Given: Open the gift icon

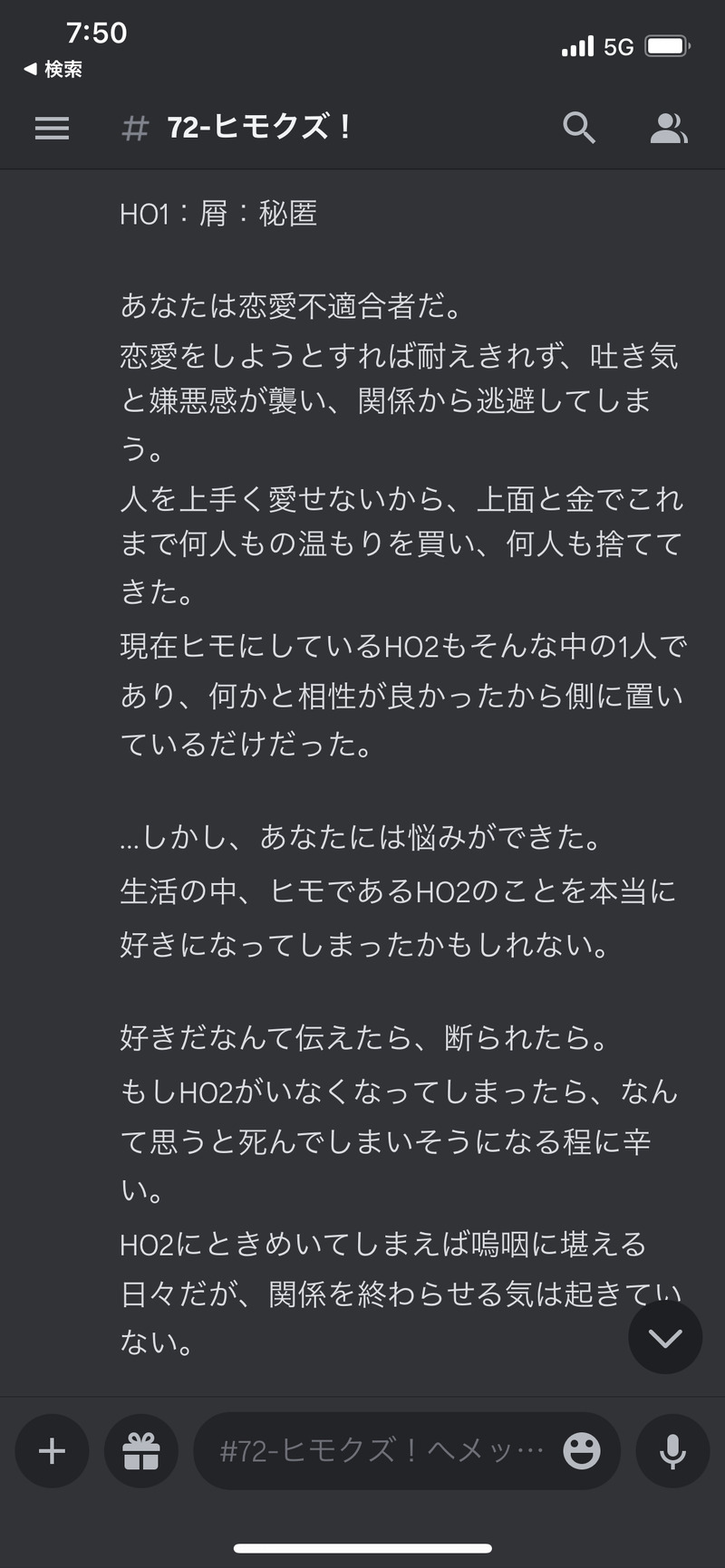Looking at the screenshot, I should coord(141,1451).
